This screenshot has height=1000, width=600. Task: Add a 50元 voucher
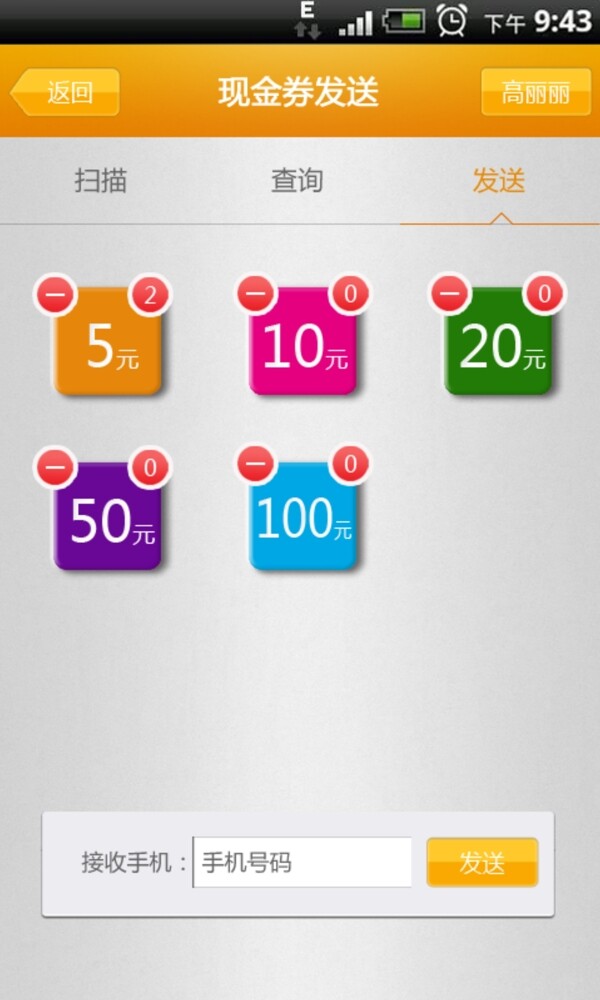[x=108, y=521]
